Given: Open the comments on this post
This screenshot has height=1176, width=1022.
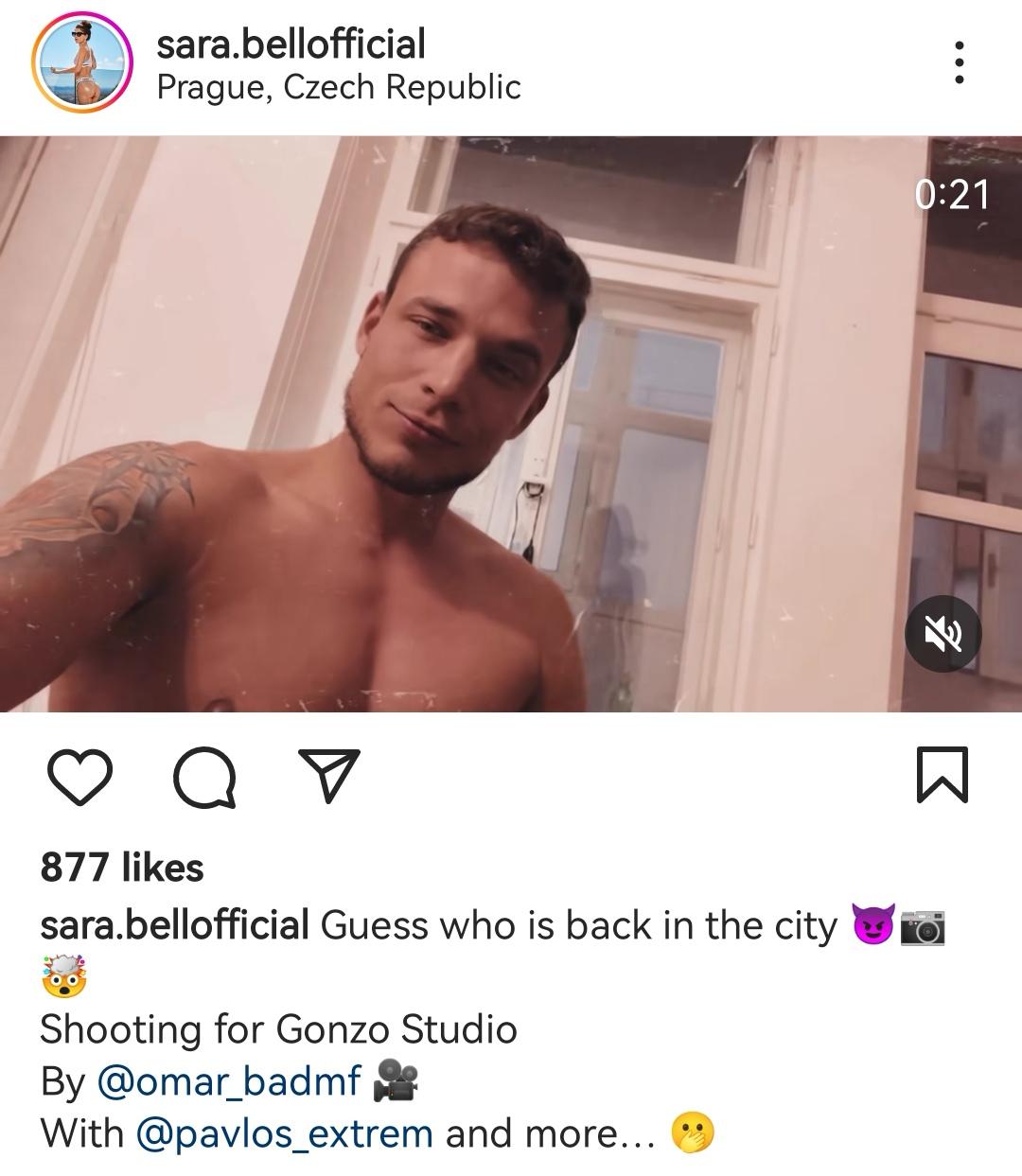Looking at the screenshot, I should 205,778.
